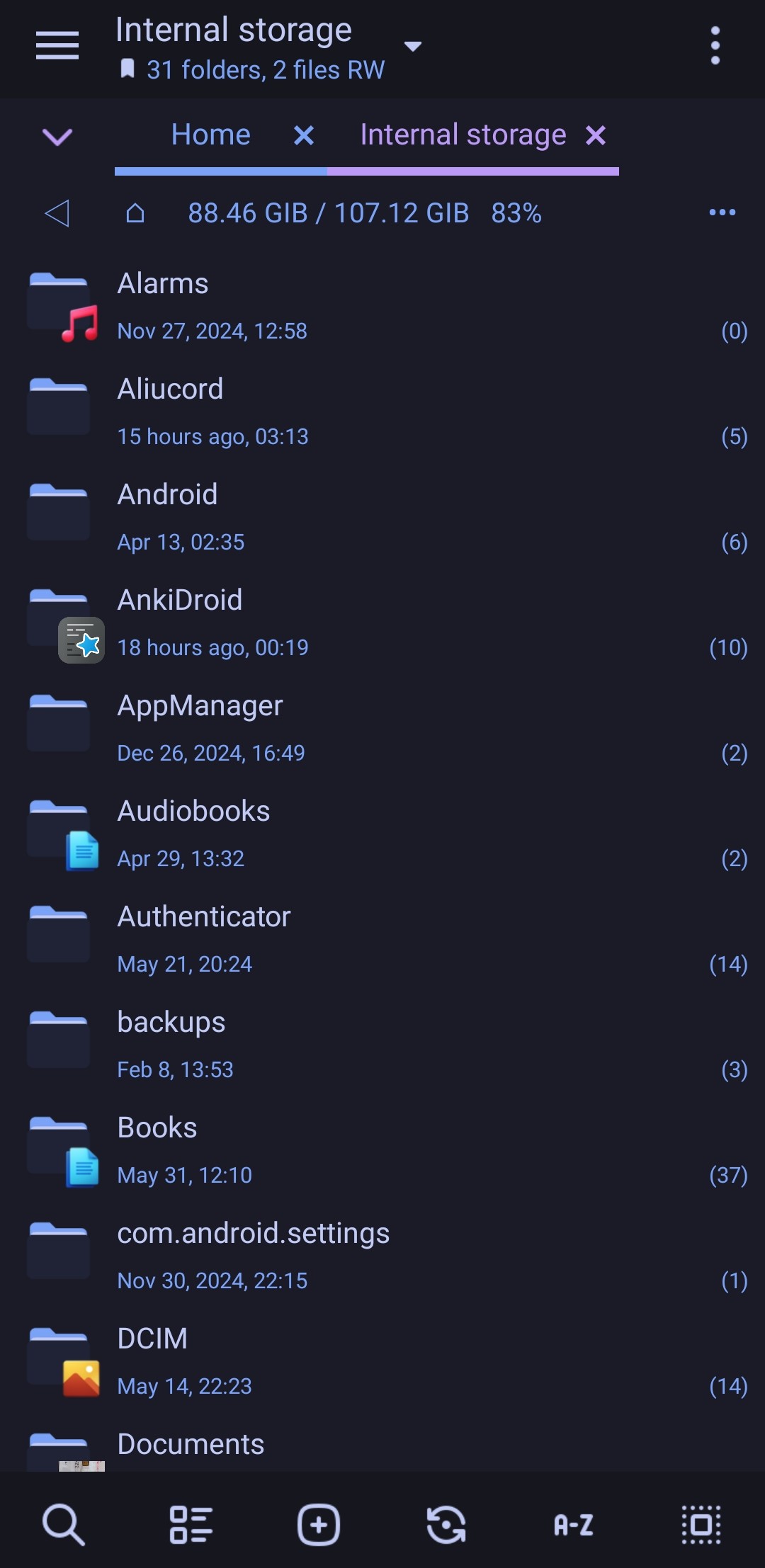Change sorting with the A-Z button

click(574, 1524)
